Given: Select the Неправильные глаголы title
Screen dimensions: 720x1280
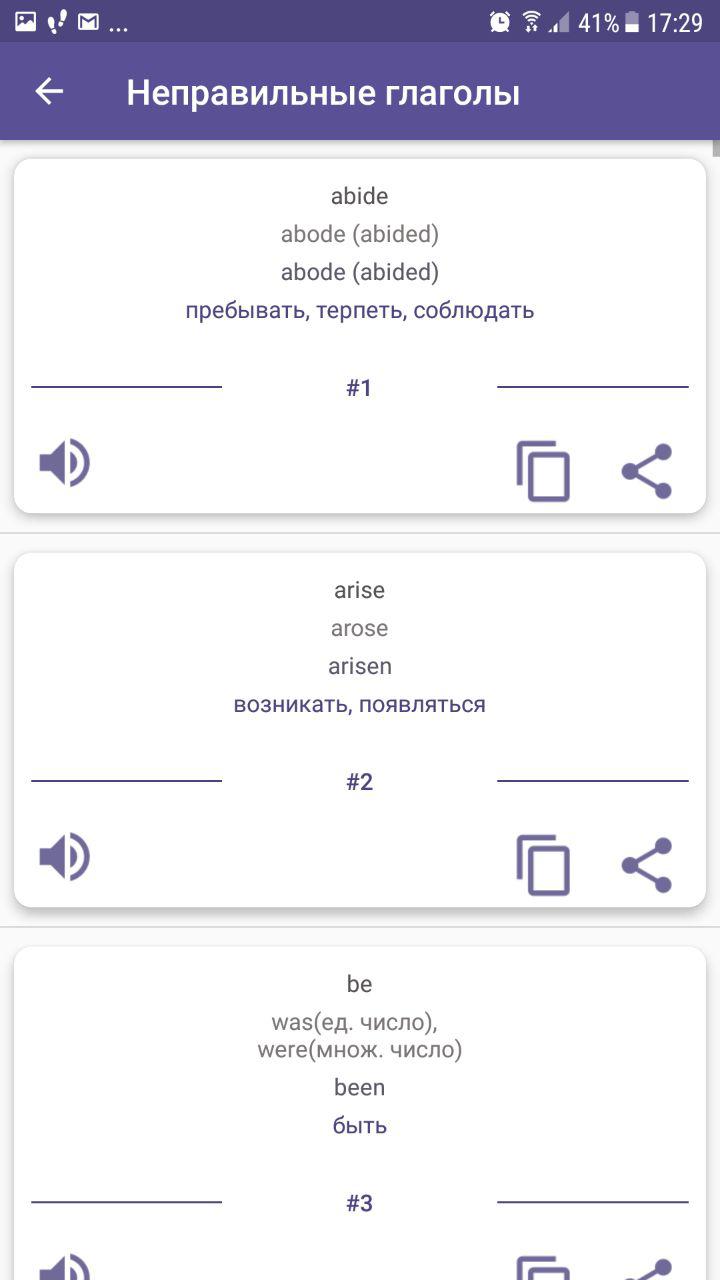Looking at the screenshot, I should pyautogui.click(x=322, y=92).
